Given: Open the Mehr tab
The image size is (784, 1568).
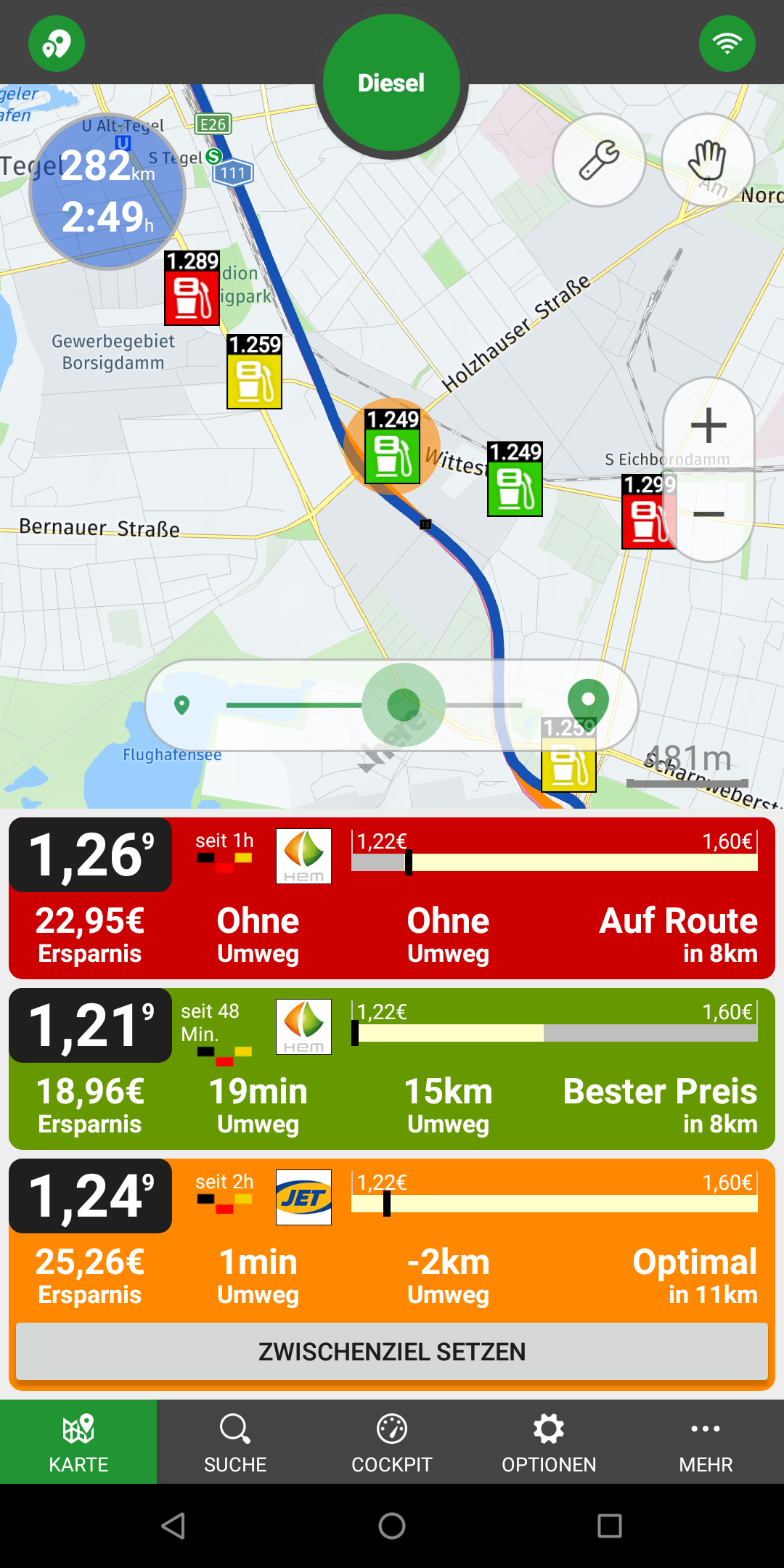Looking at the screenshot, I should point(706,1442).
